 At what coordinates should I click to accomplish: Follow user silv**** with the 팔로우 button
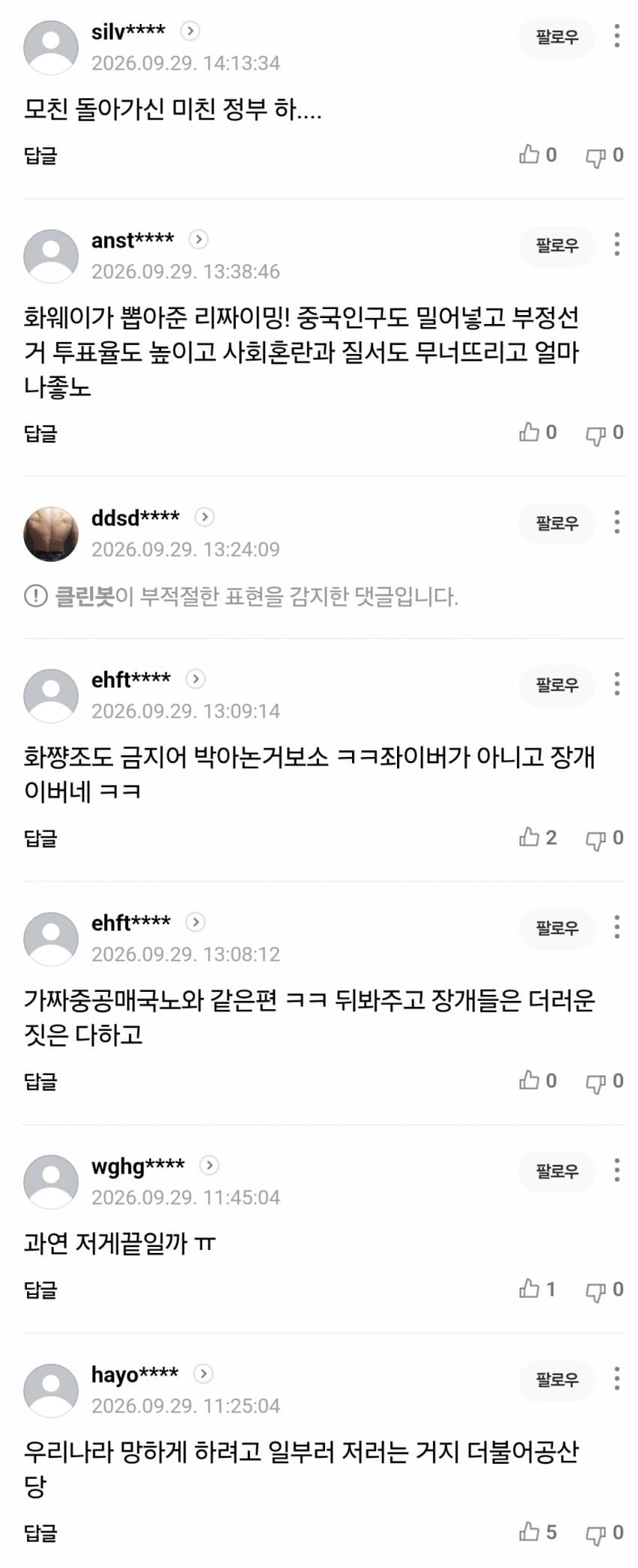click(556, 37)
